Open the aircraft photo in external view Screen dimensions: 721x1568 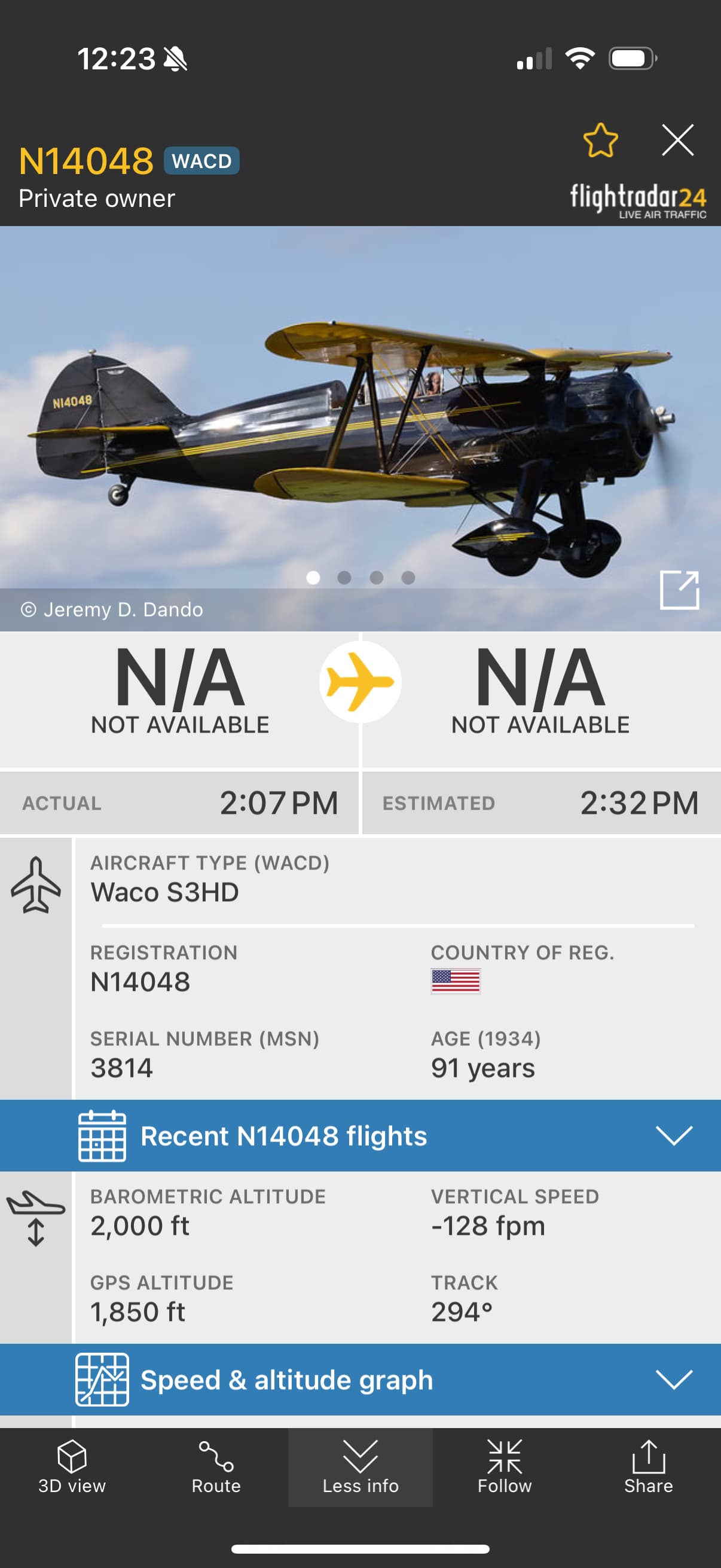(679, 590)
